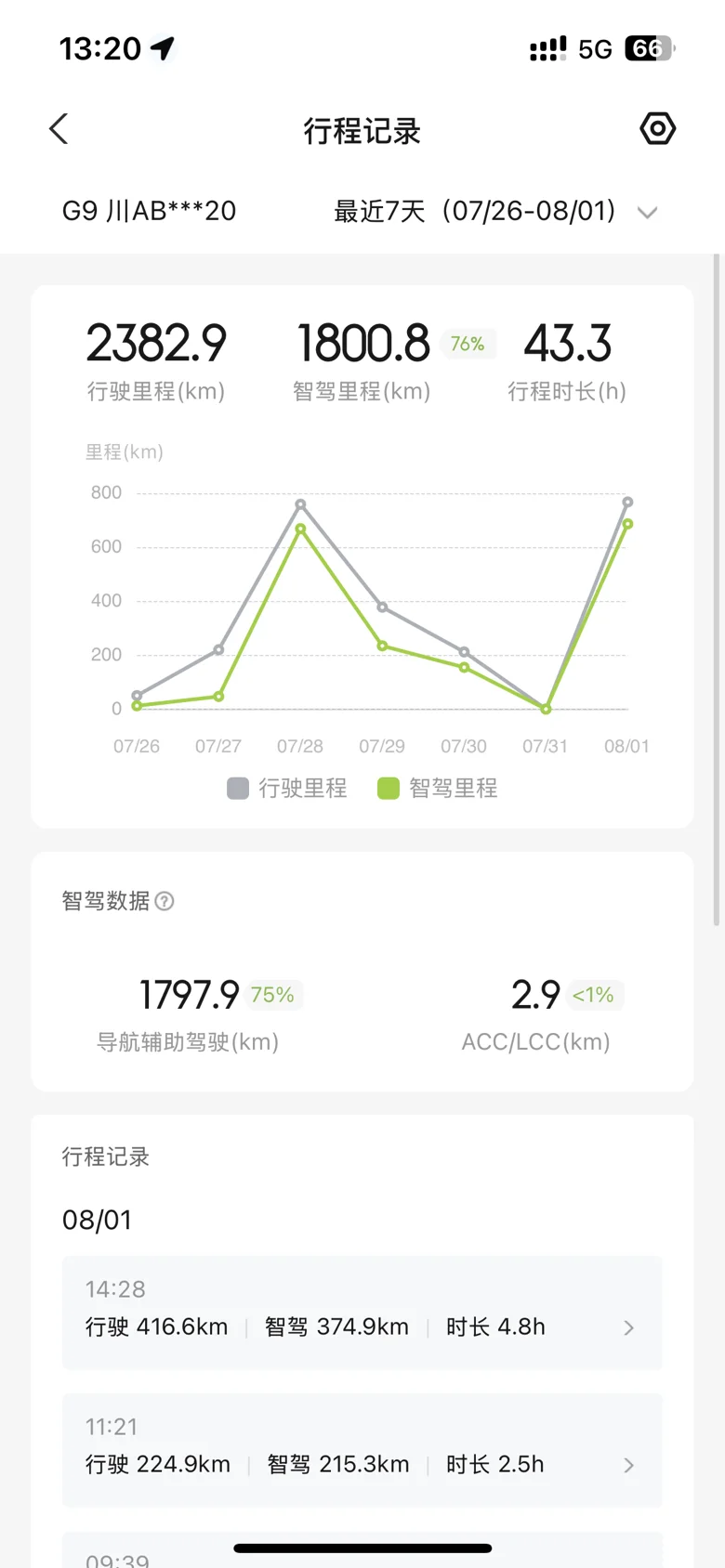Expand the 最近7天 date range dropdown
Screen dimensions: 725x1568
click(496, 212)
